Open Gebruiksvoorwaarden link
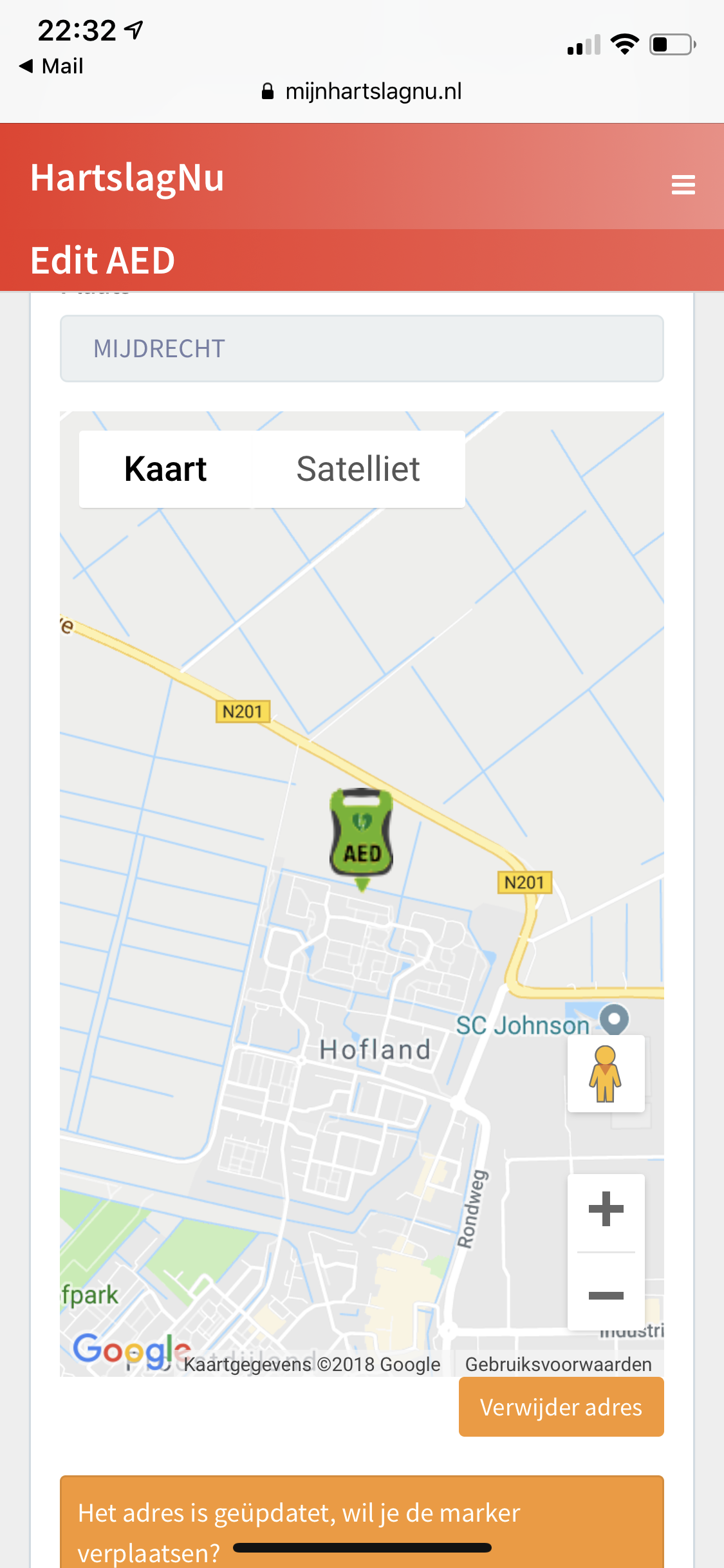This screenshot has height=1568, width=724. pos(558,1364)
